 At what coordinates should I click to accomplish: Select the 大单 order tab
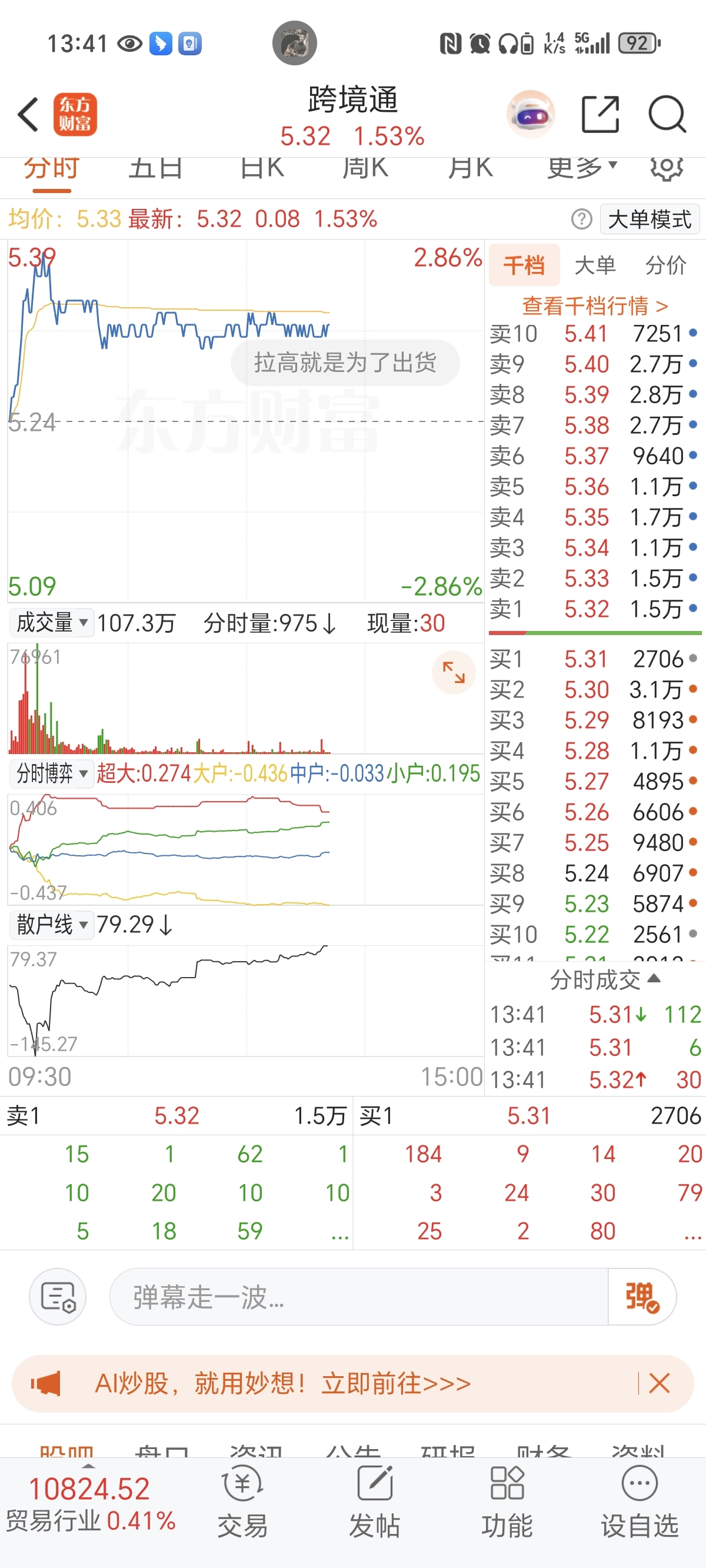(x=595, y=265)
